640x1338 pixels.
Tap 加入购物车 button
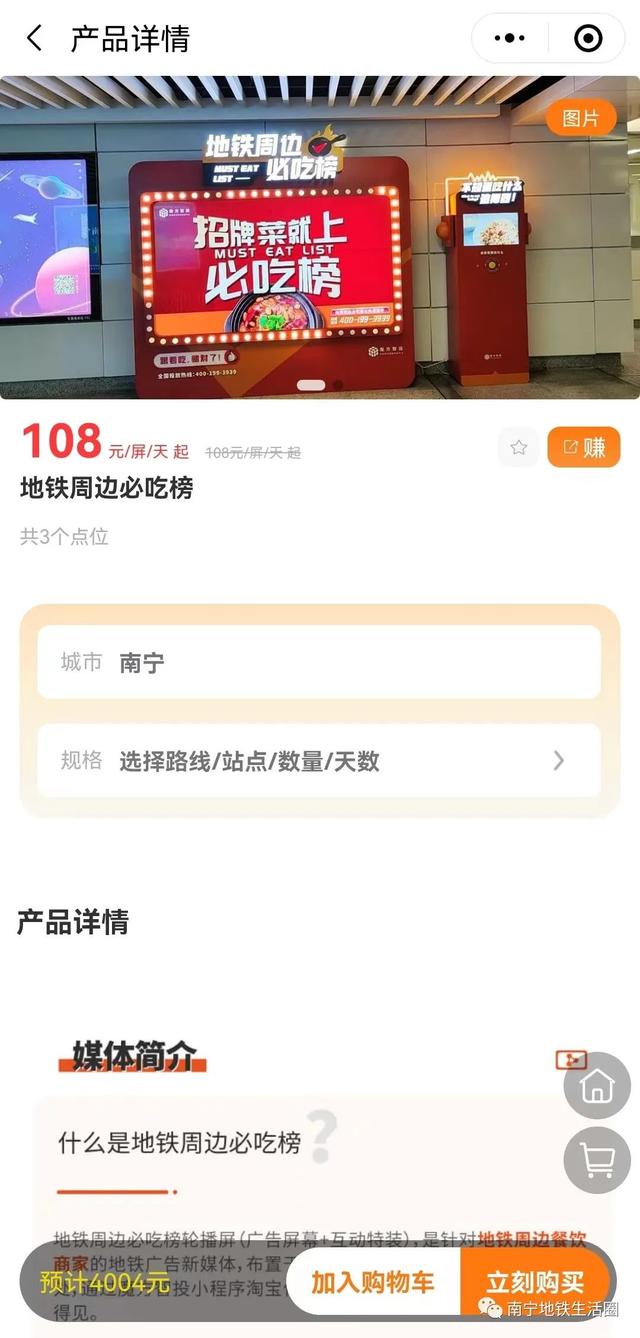coord(373,1282)
